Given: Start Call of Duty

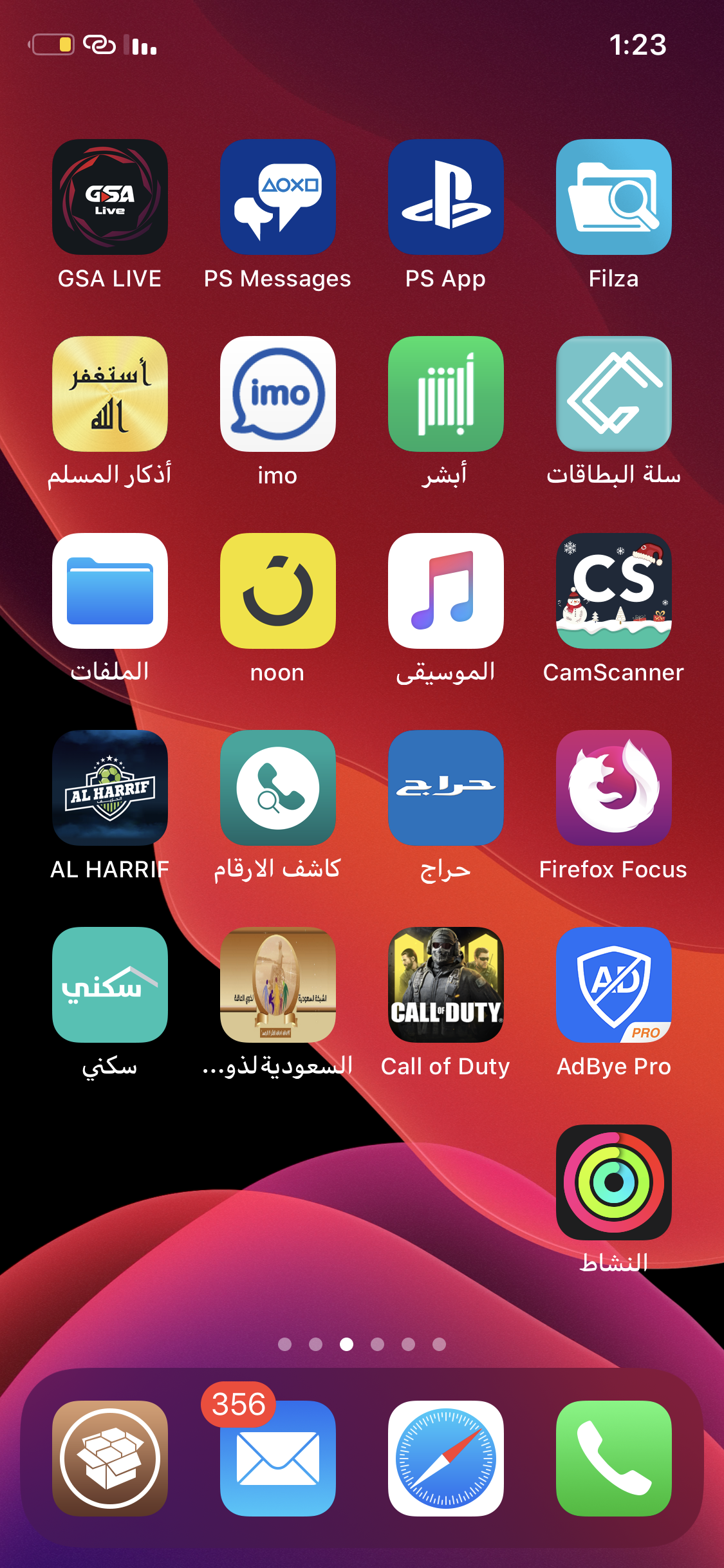Looking at the screenshot, I should click(x=445, y=985).
